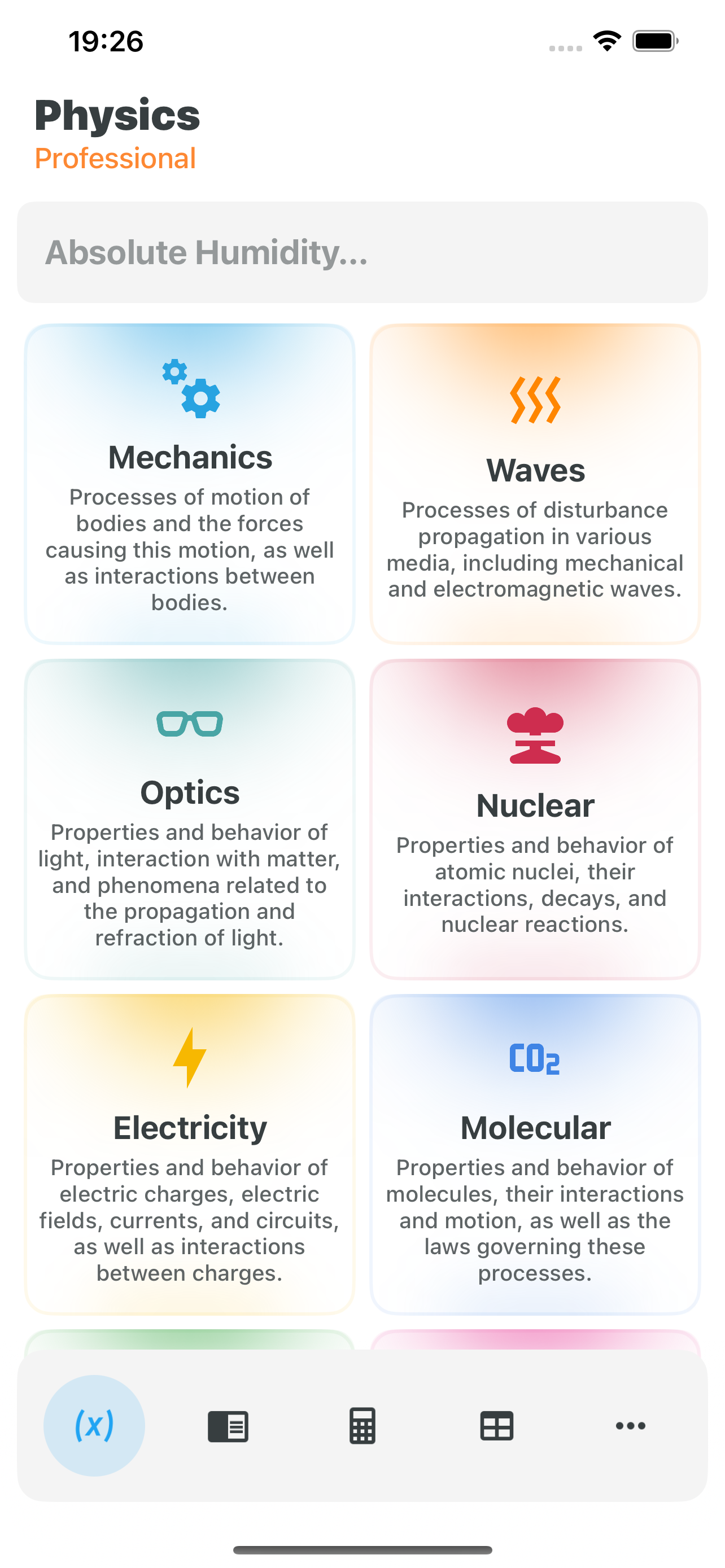Viewport: 725px width, 1568px height.
Task: Click the Physics page title
Action: 117,116
